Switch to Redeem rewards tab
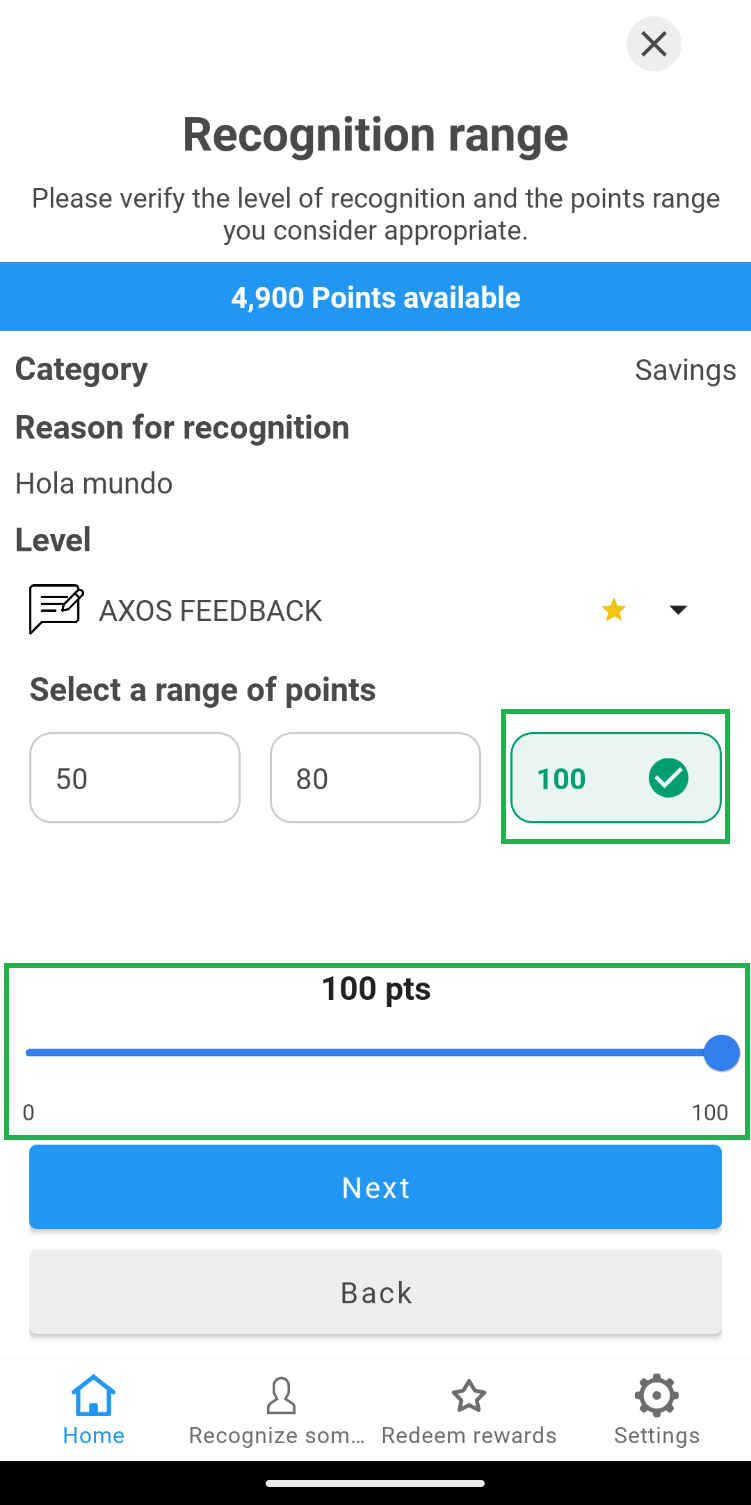751x1505 pixels. pos(469,1410)
